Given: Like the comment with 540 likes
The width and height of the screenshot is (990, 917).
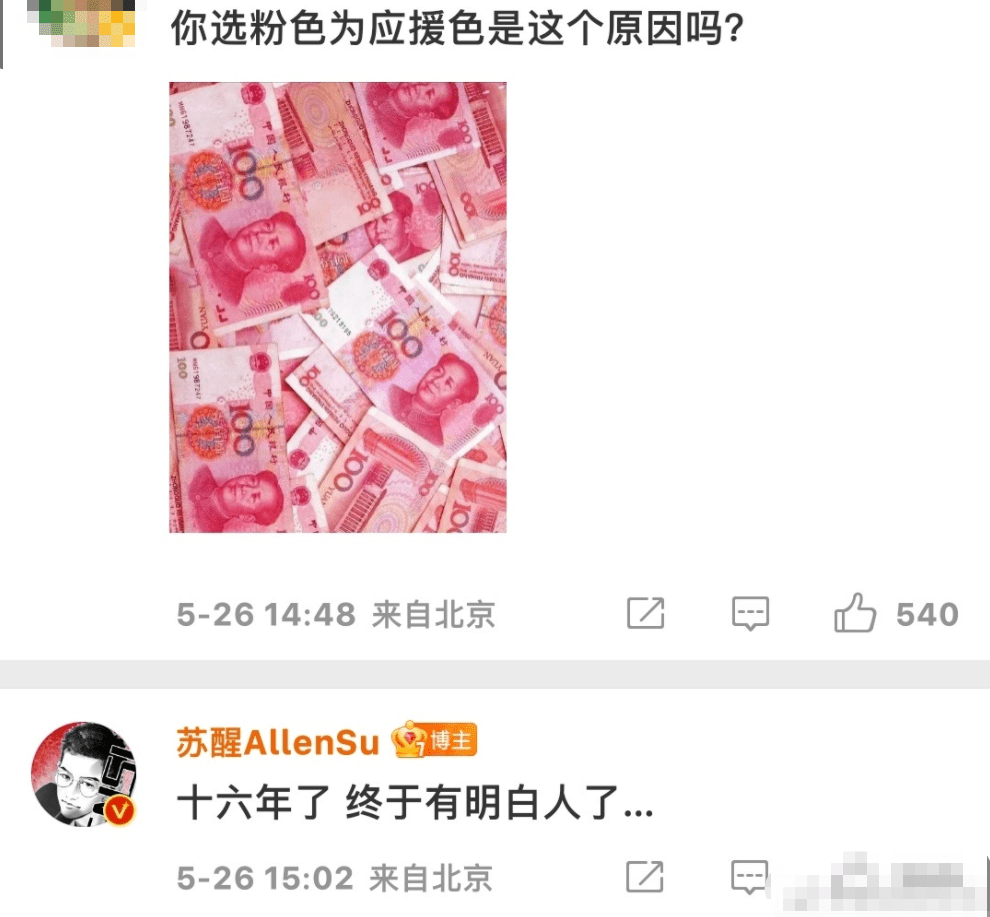Looking at the screenshot, I should click(x=855, y=613).
